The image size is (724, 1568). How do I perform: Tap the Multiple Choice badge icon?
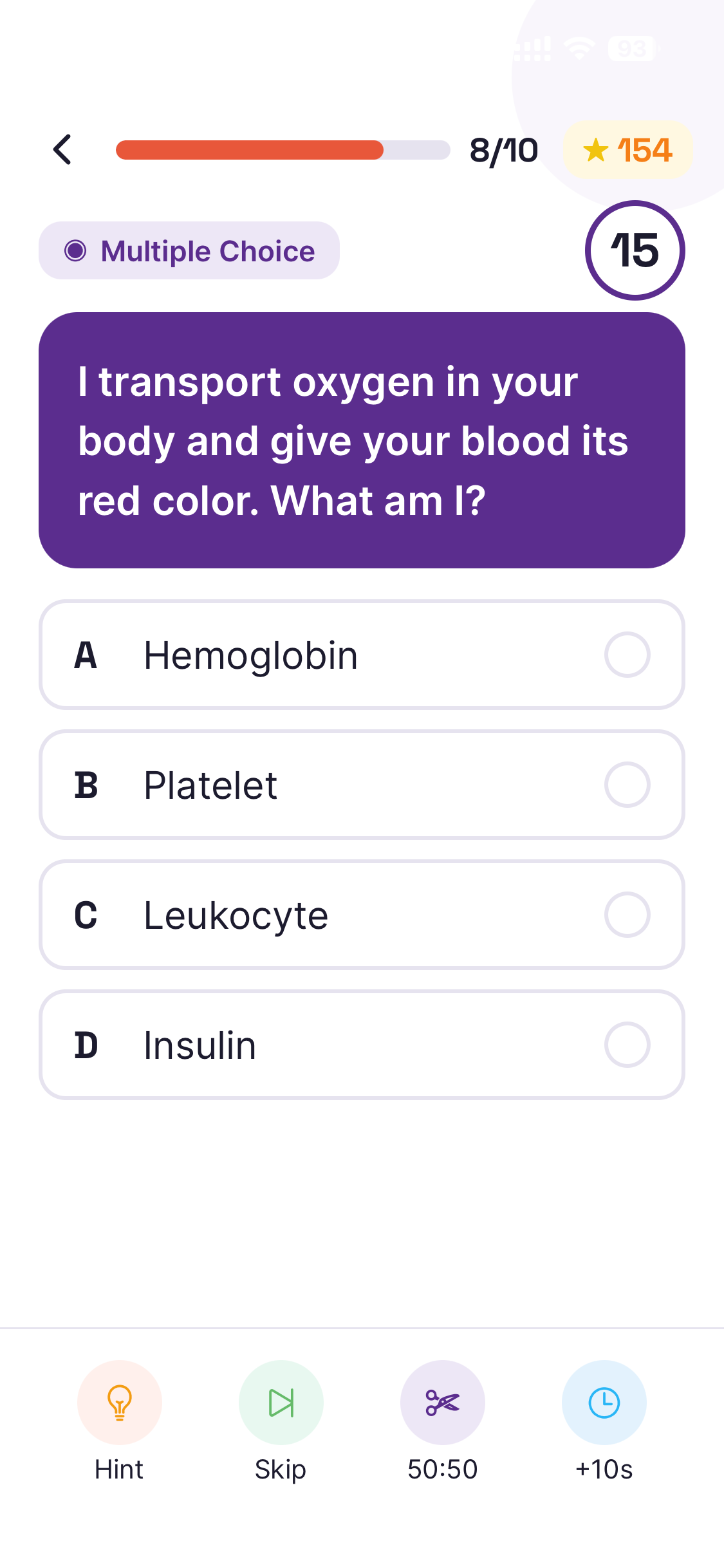pyautogui.click(x=77, y=250)
